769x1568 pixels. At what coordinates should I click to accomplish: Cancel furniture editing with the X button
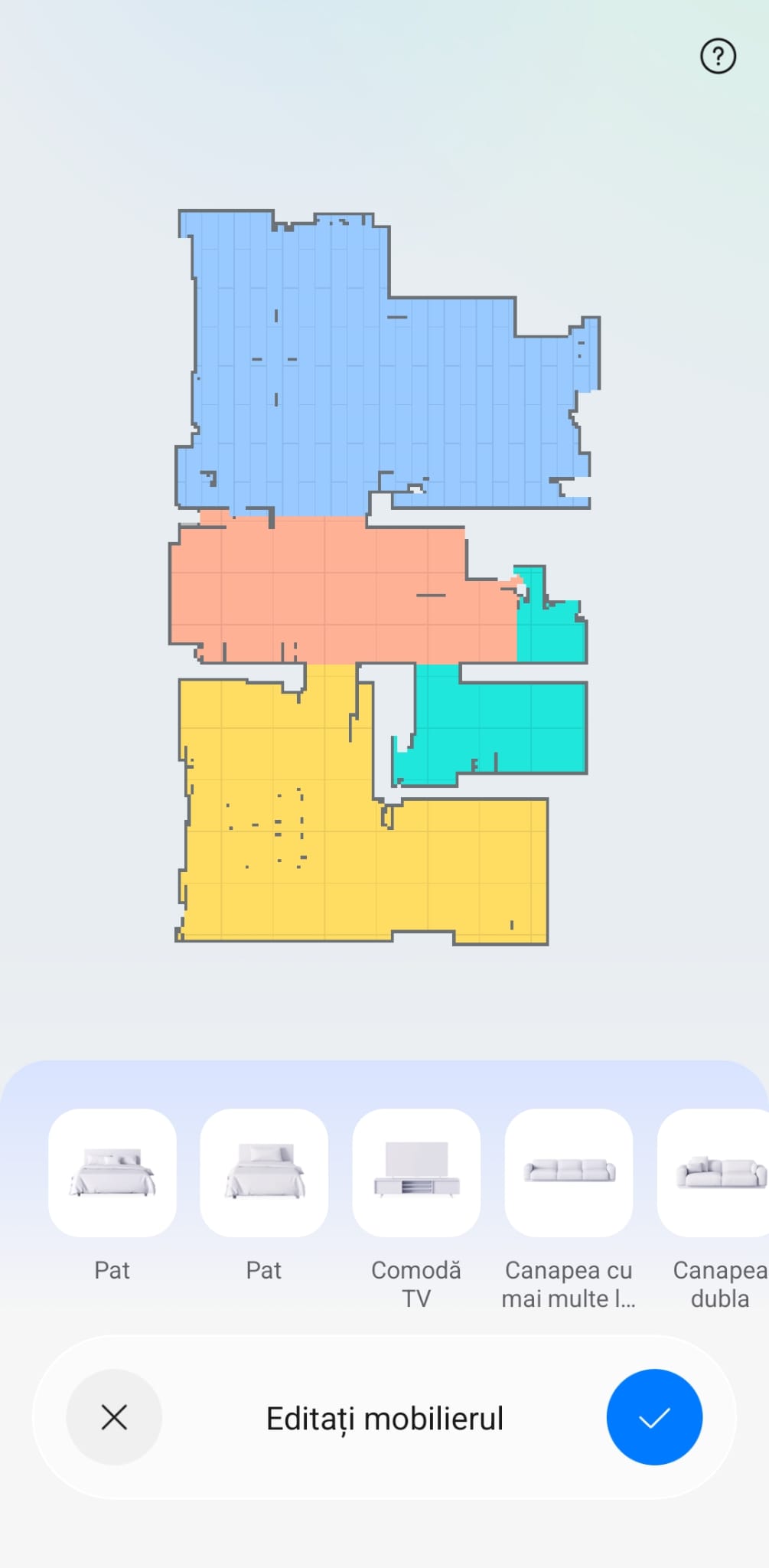(114, 1417)
